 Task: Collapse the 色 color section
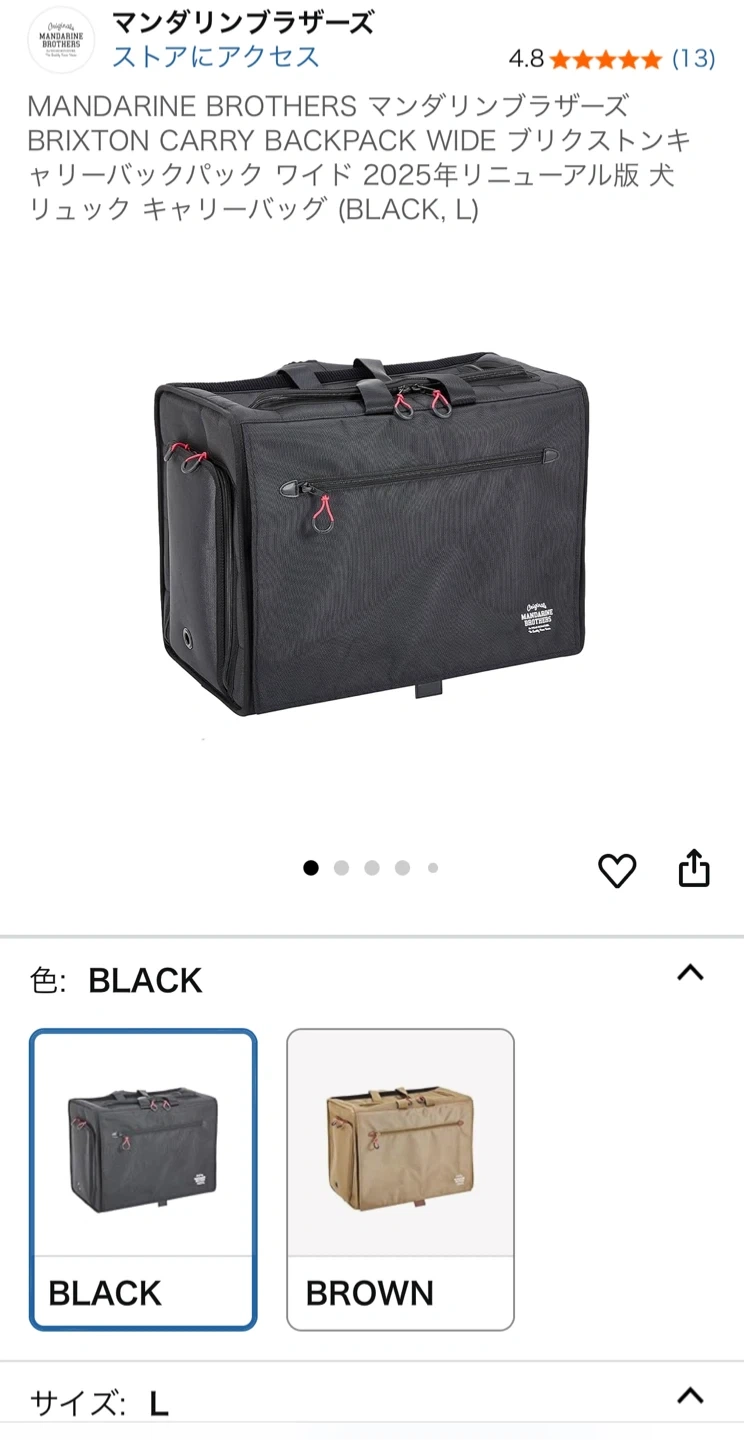tap(690, 973)
